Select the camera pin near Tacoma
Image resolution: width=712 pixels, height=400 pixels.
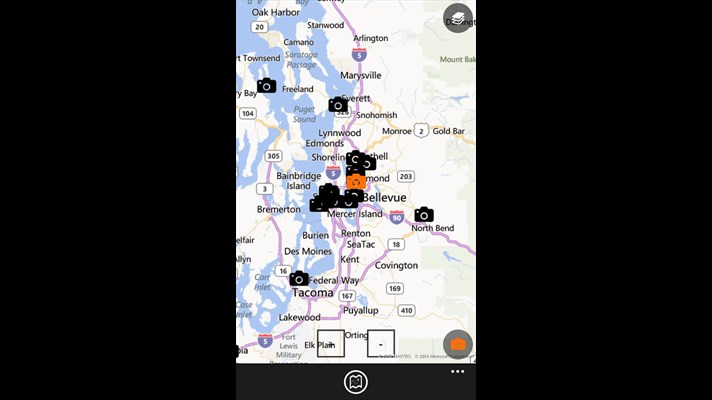(x=298, y=279)
